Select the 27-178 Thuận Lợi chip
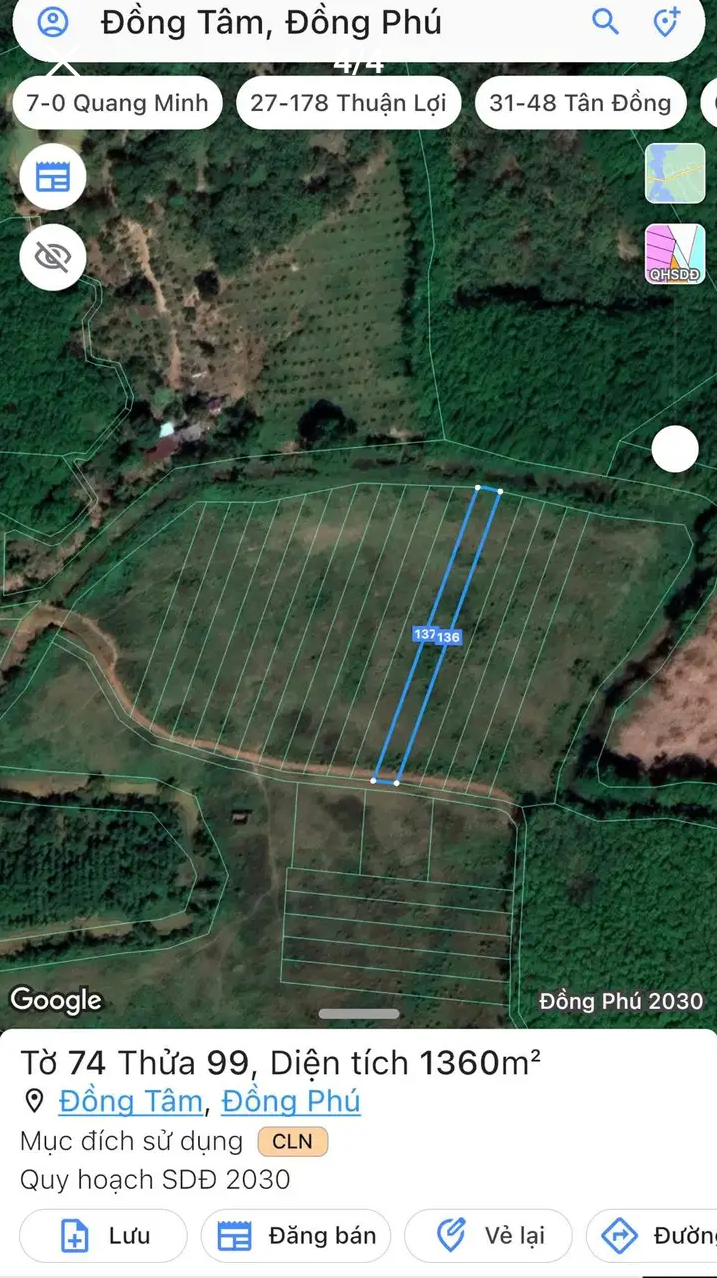 (348, 102)
